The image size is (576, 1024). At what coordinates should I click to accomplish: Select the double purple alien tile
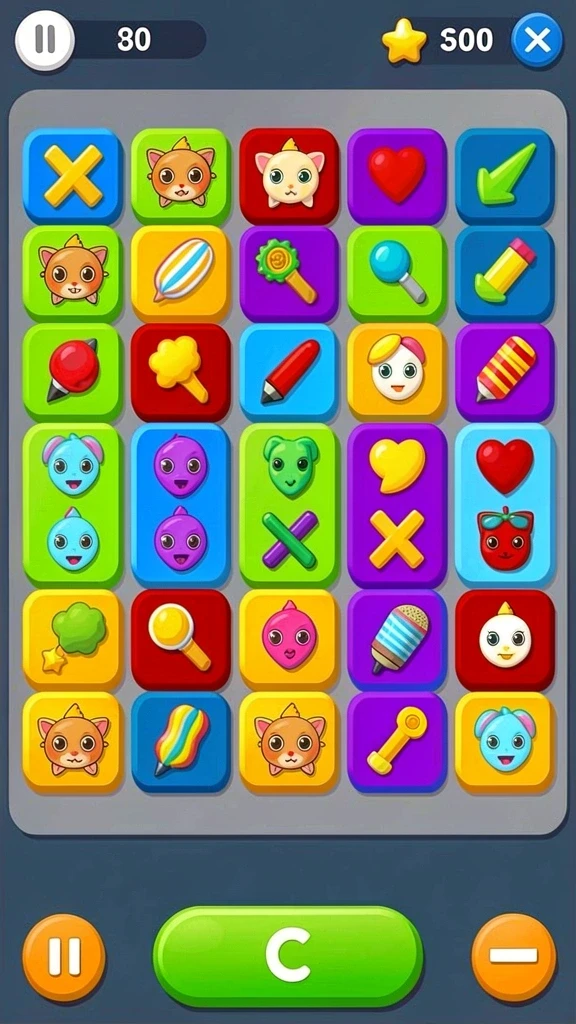click(x=181, y=505)
